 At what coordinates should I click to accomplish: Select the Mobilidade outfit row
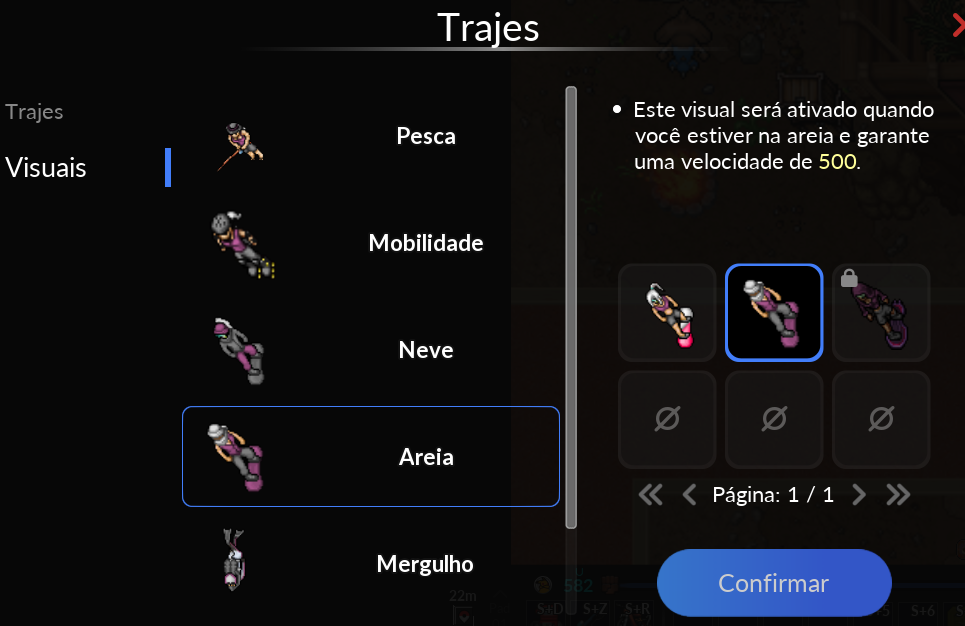370,243
